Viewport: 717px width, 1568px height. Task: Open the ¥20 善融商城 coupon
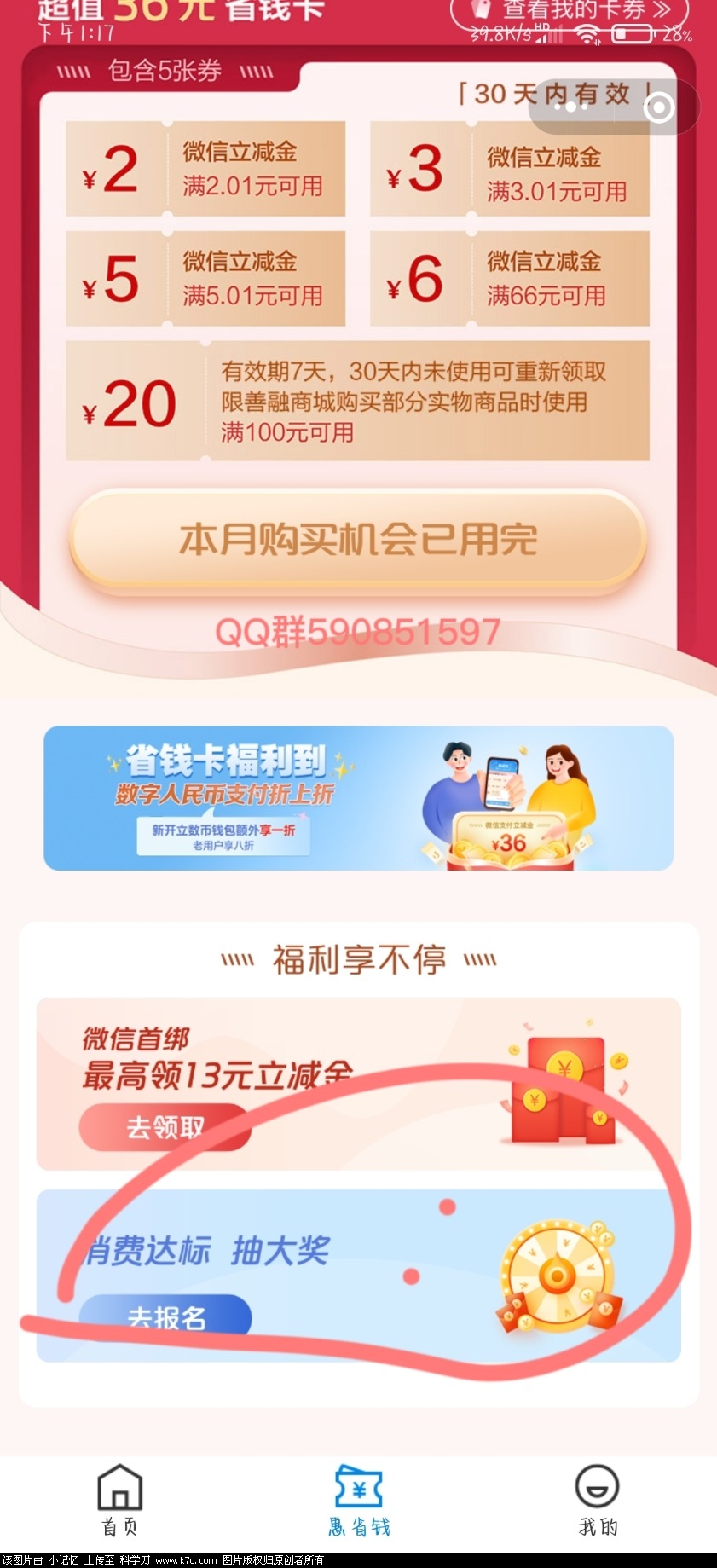pyautogui.click(x=357, y=402)
